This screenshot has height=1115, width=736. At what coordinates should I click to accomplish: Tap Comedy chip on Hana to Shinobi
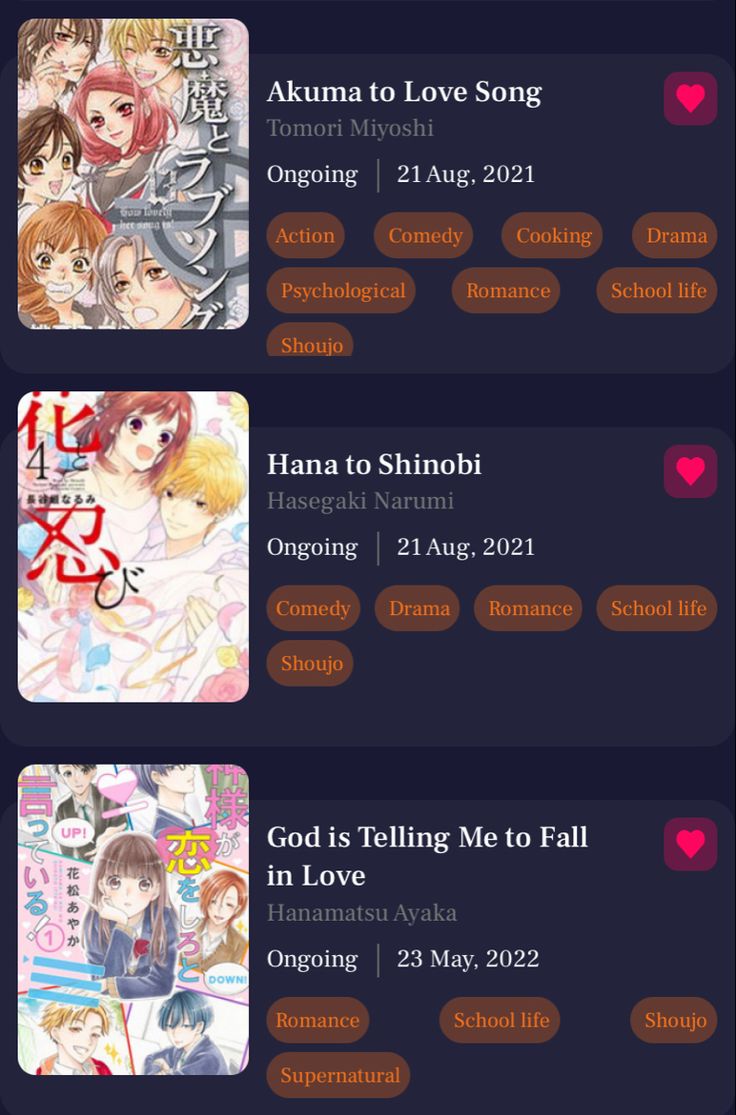[x=313, y=608]
